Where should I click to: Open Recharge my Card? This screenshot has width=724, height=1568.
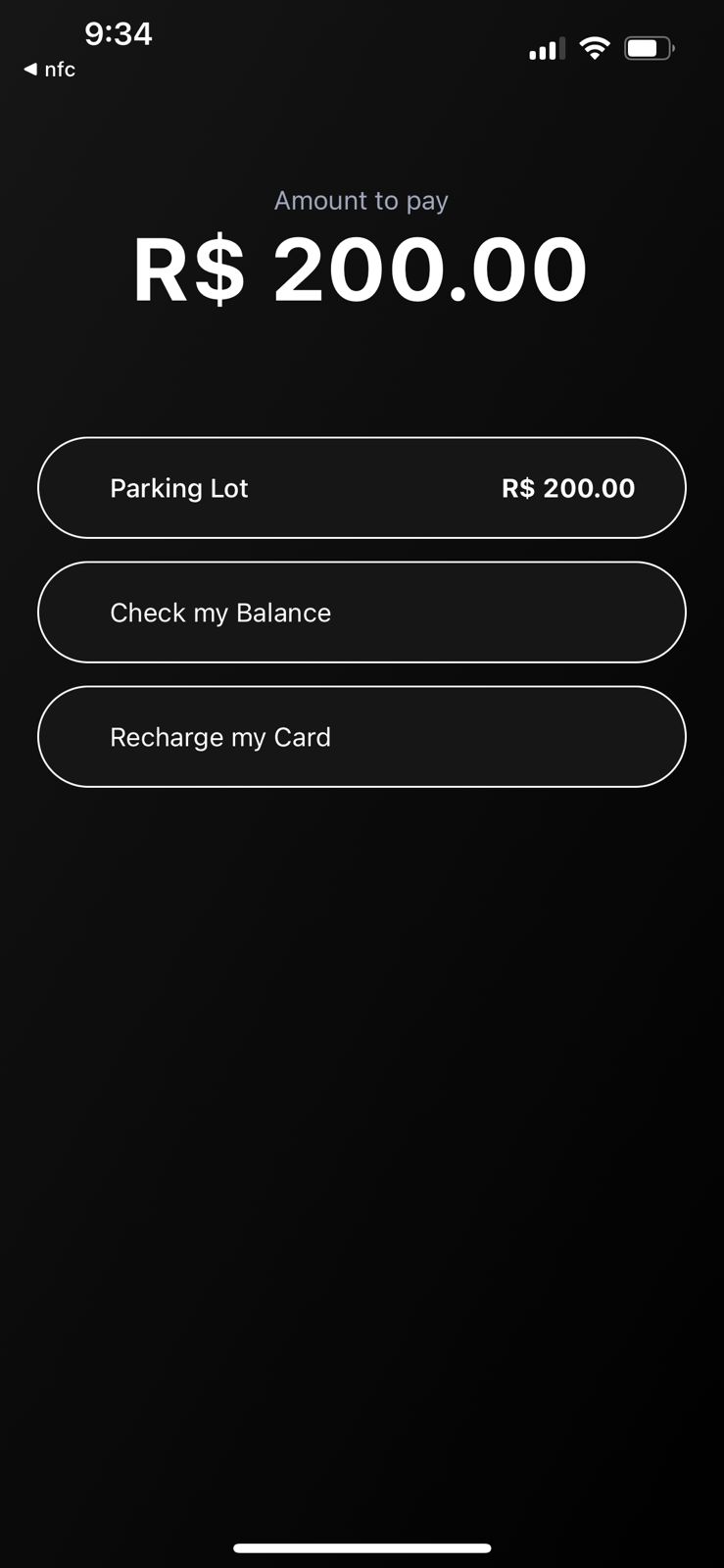click(362, 737)
